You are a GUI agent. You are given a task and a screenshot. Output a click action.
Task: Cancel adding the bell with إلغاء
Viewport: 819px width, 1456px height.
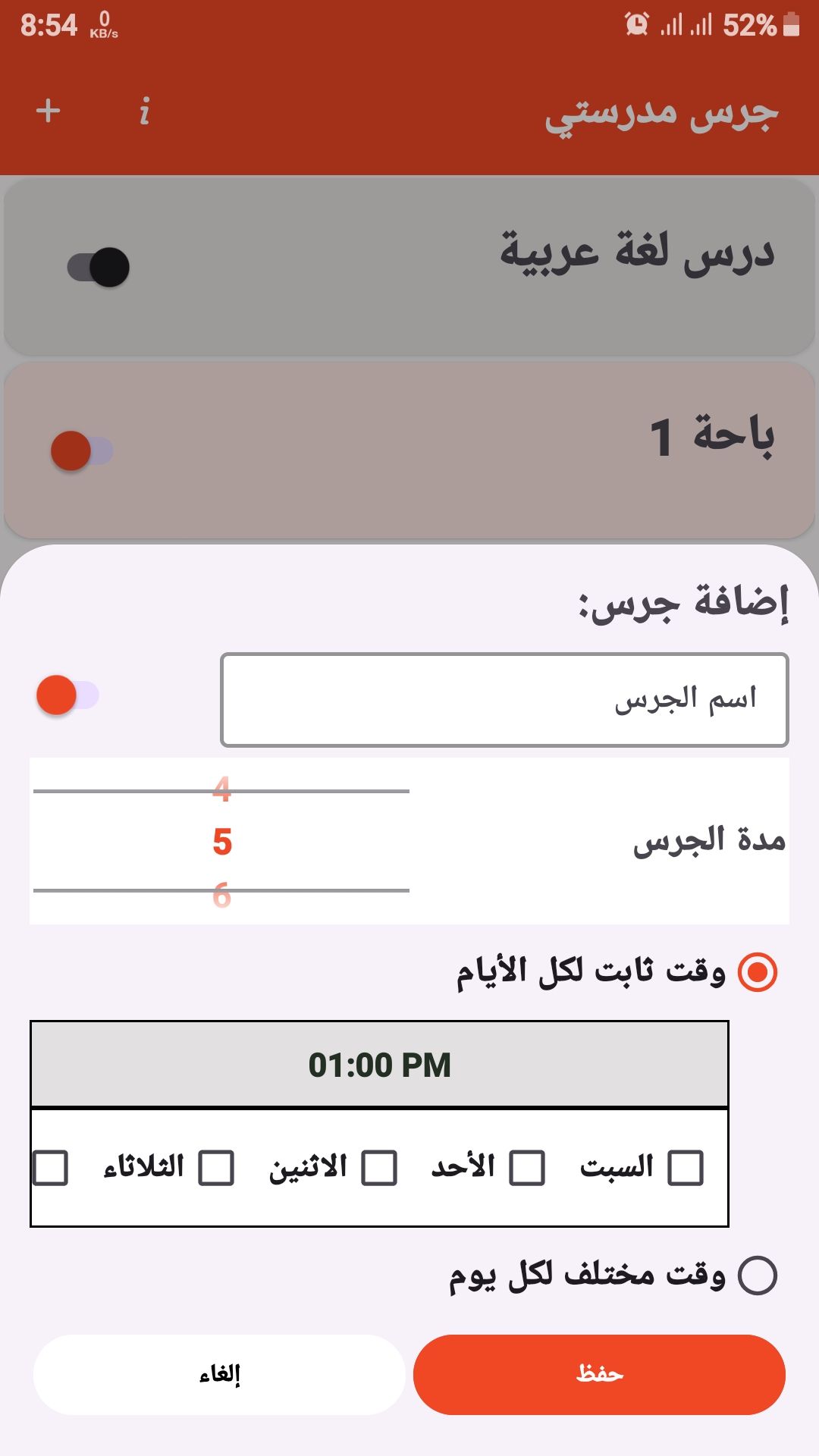[219, 1374]
